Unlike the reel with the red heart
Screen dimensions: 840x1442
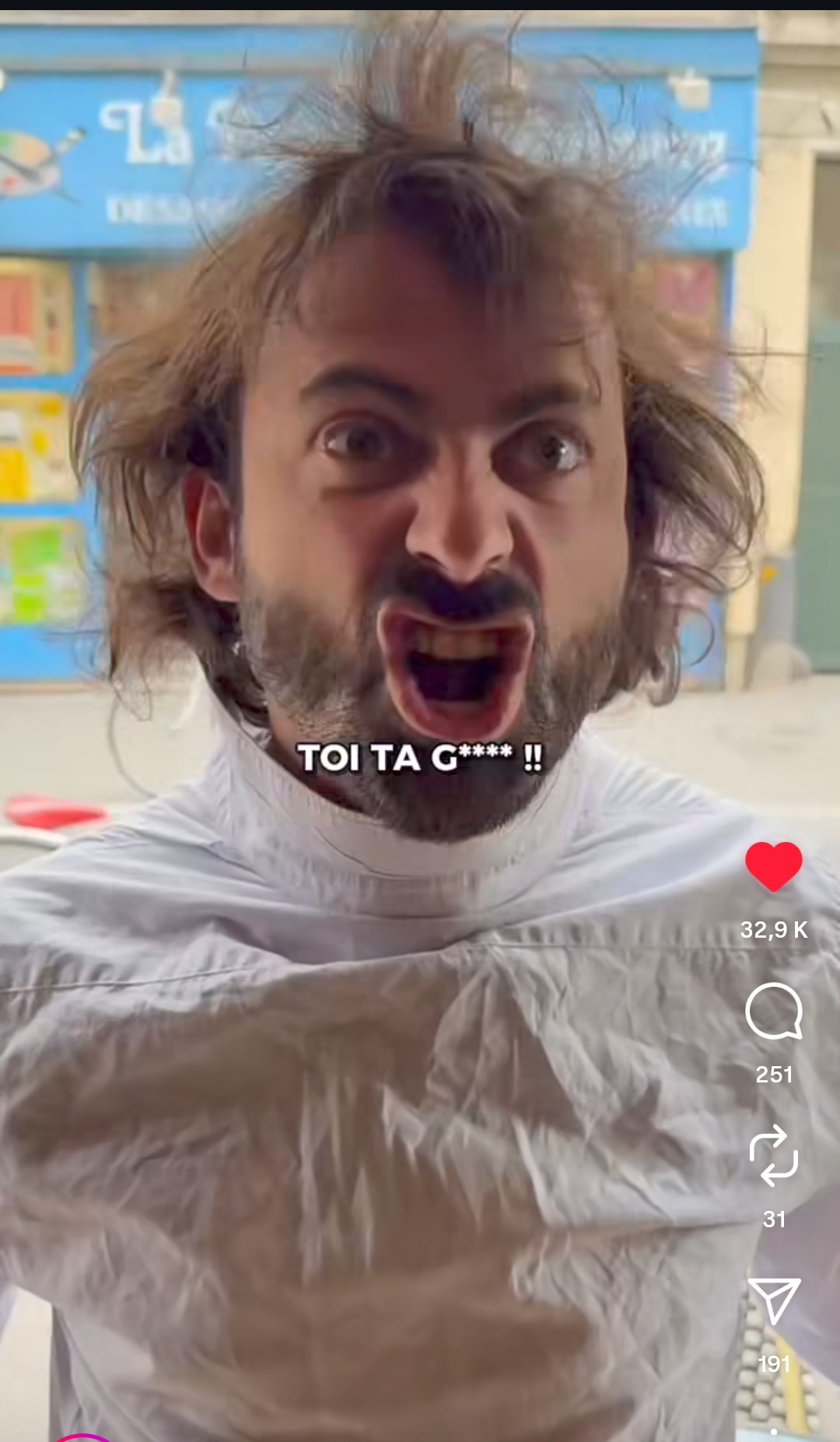coord(773,866)
